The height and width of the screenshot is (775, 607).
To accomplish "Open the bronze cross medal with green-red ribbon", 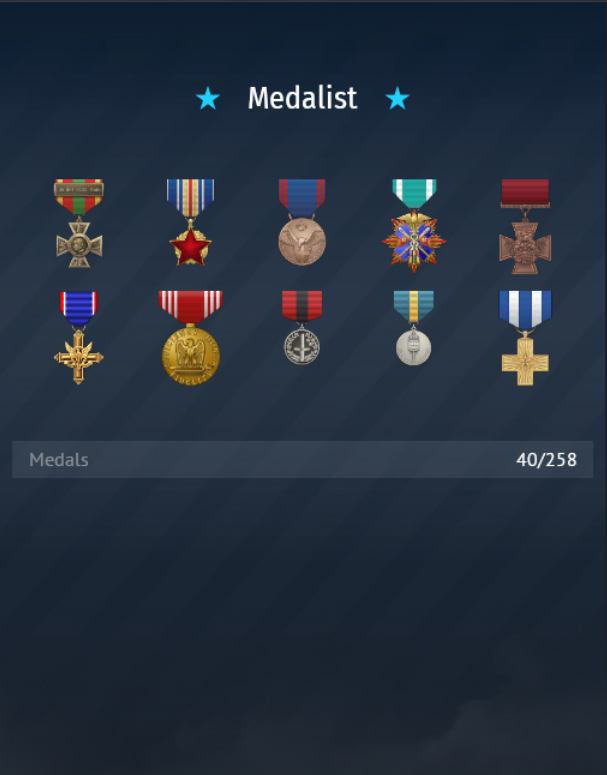I will [x=78, y=224].
